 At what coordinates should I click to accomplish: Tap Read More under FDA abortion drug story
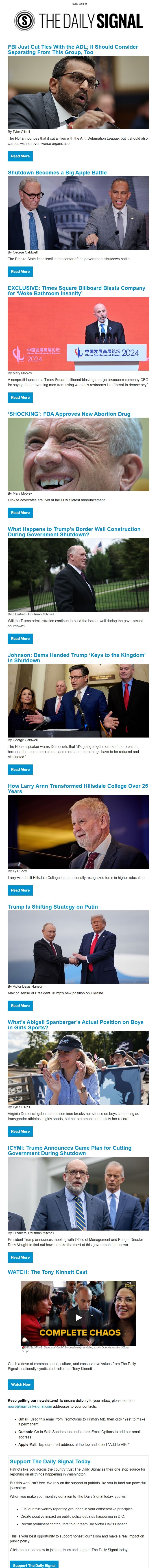pos(20,513)
